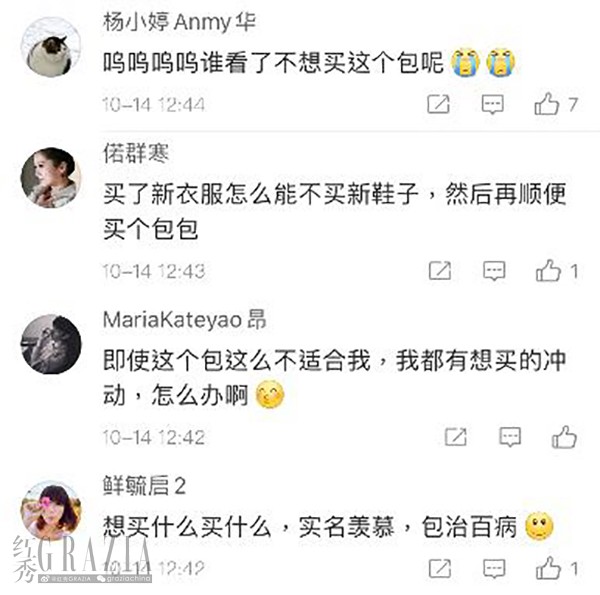Reply to 偌群寒's comment

point(494,270)
